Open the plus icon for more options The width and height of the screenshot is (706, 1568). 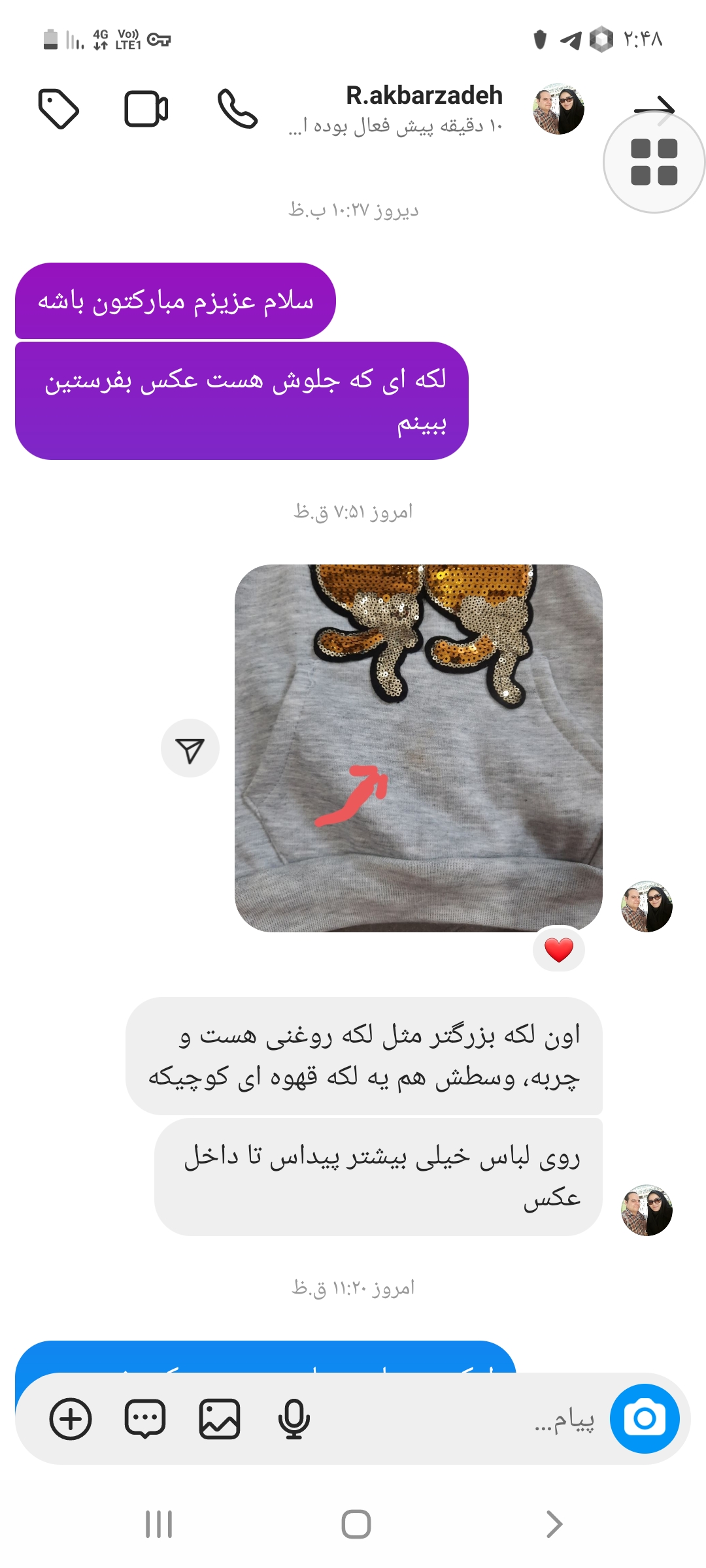click(71, 1419)
